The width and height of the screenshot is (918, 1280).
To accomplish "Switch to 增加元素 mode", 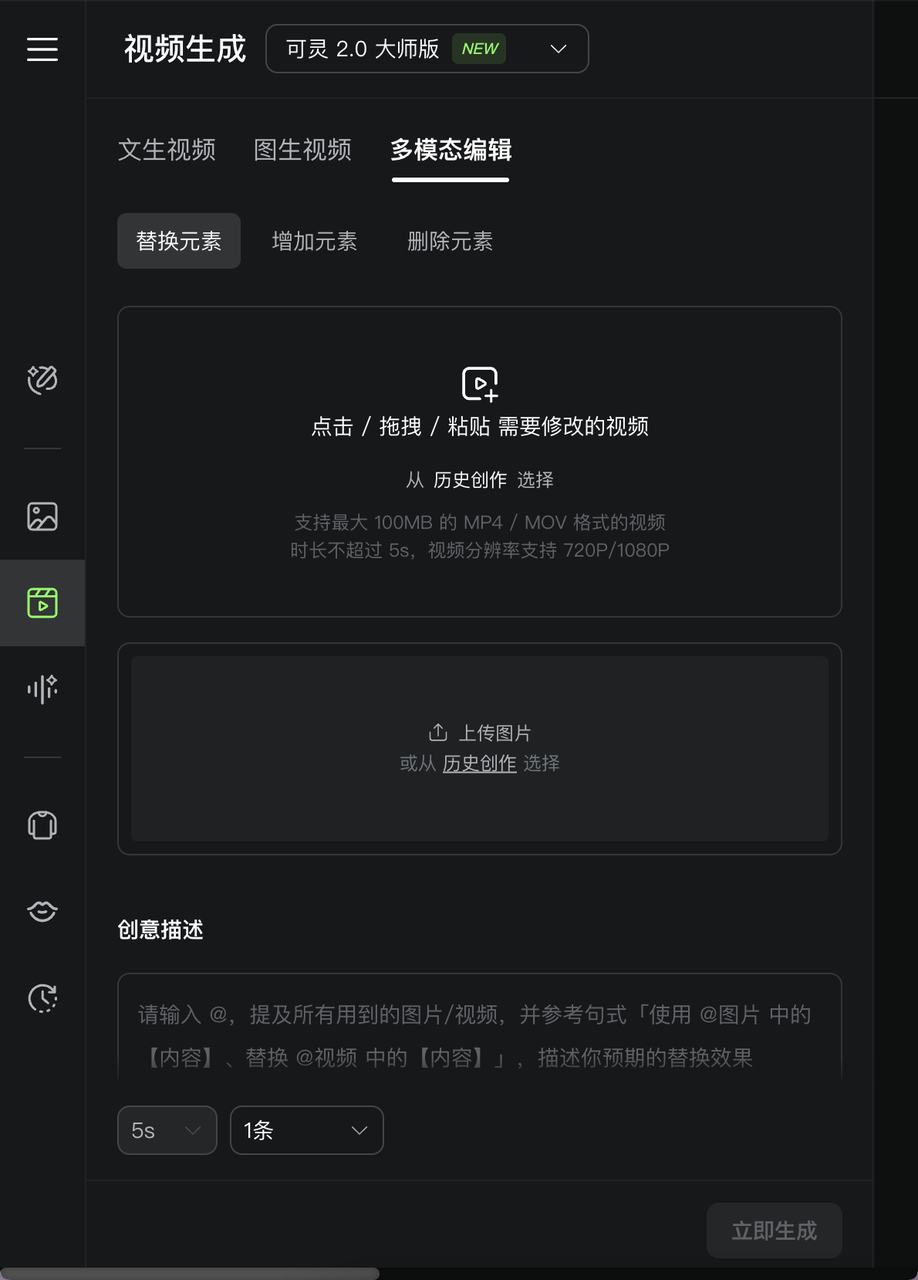I will (314, 241).
